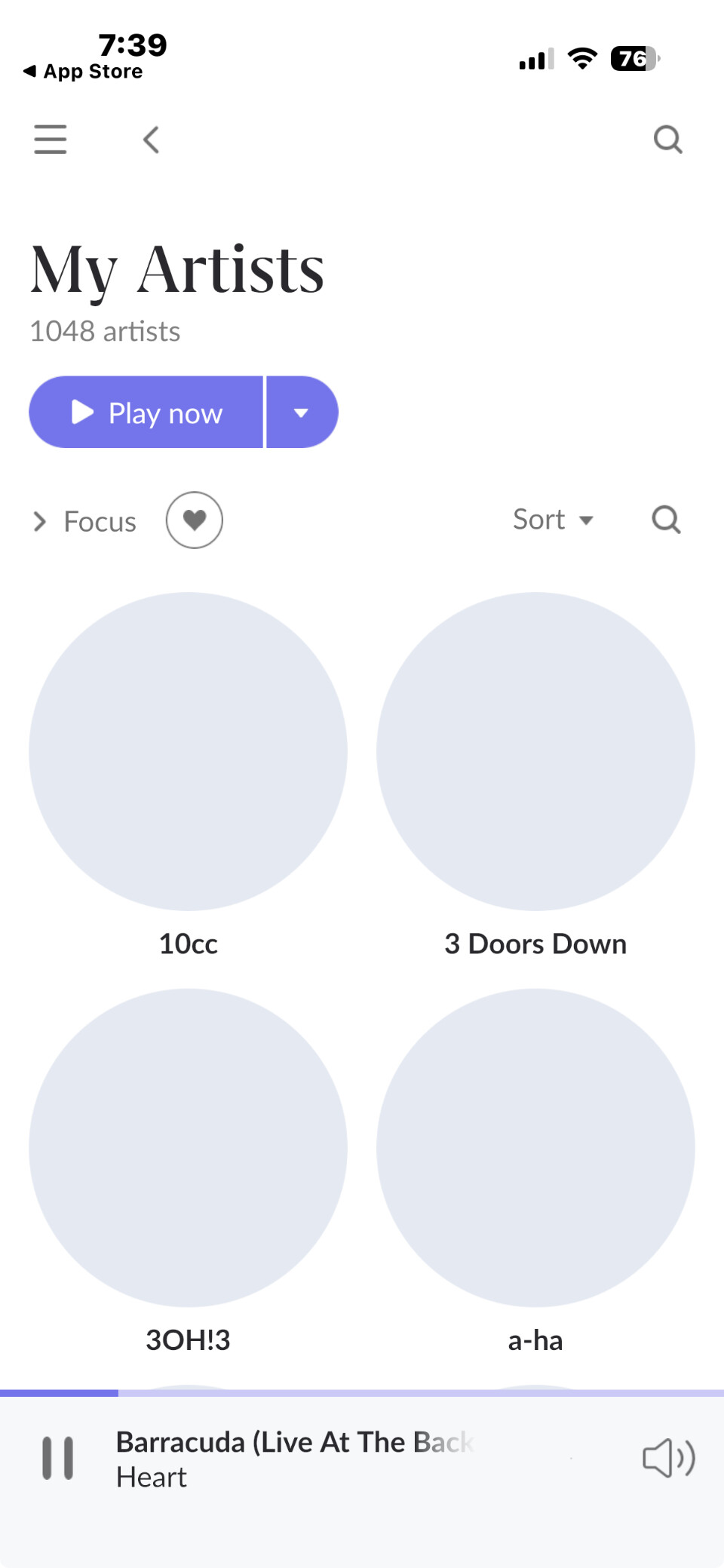Expand the Focus filter options
The height and width of the screenshot is (1568, 724).
[x=85, y=521]
